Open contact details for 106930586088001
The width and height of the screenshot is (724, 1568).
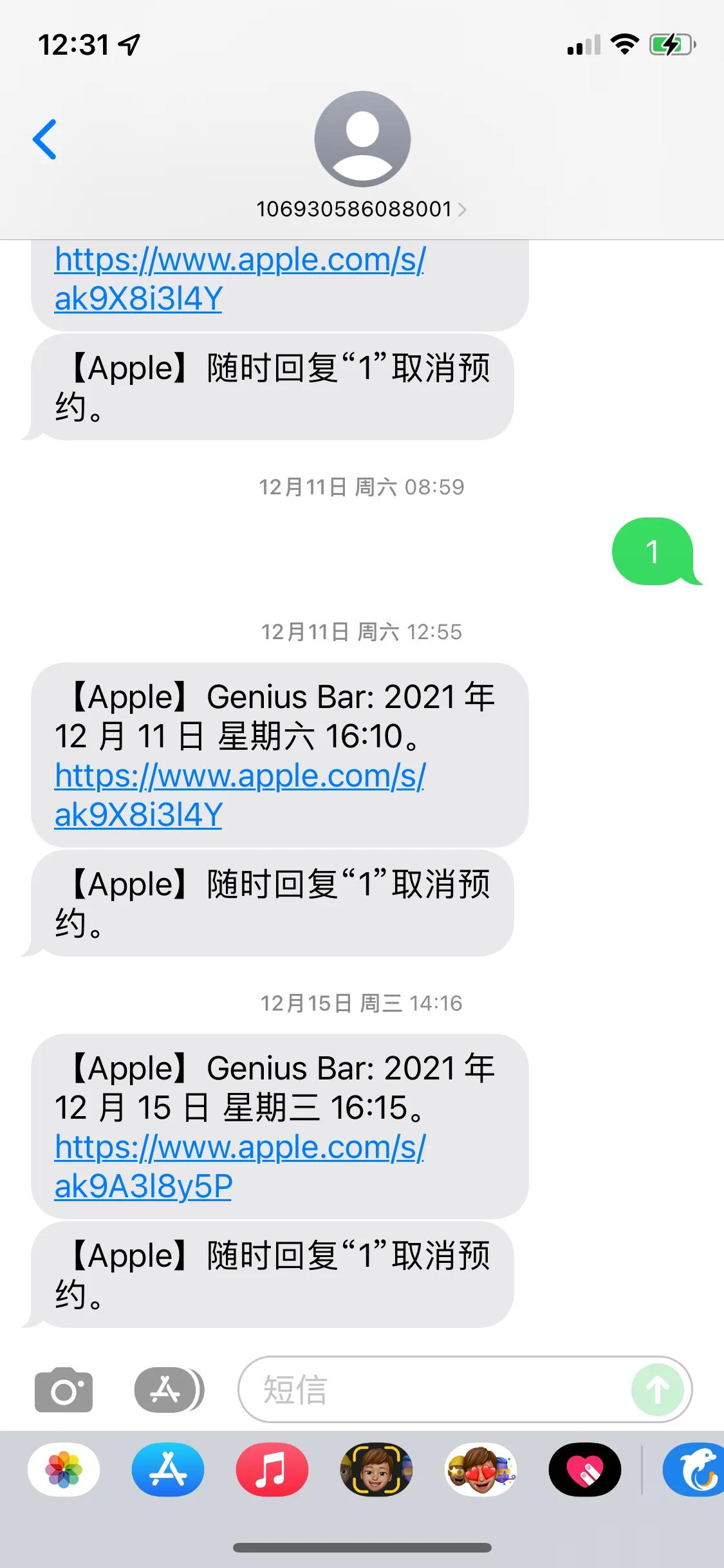click(x=362, y=209)
